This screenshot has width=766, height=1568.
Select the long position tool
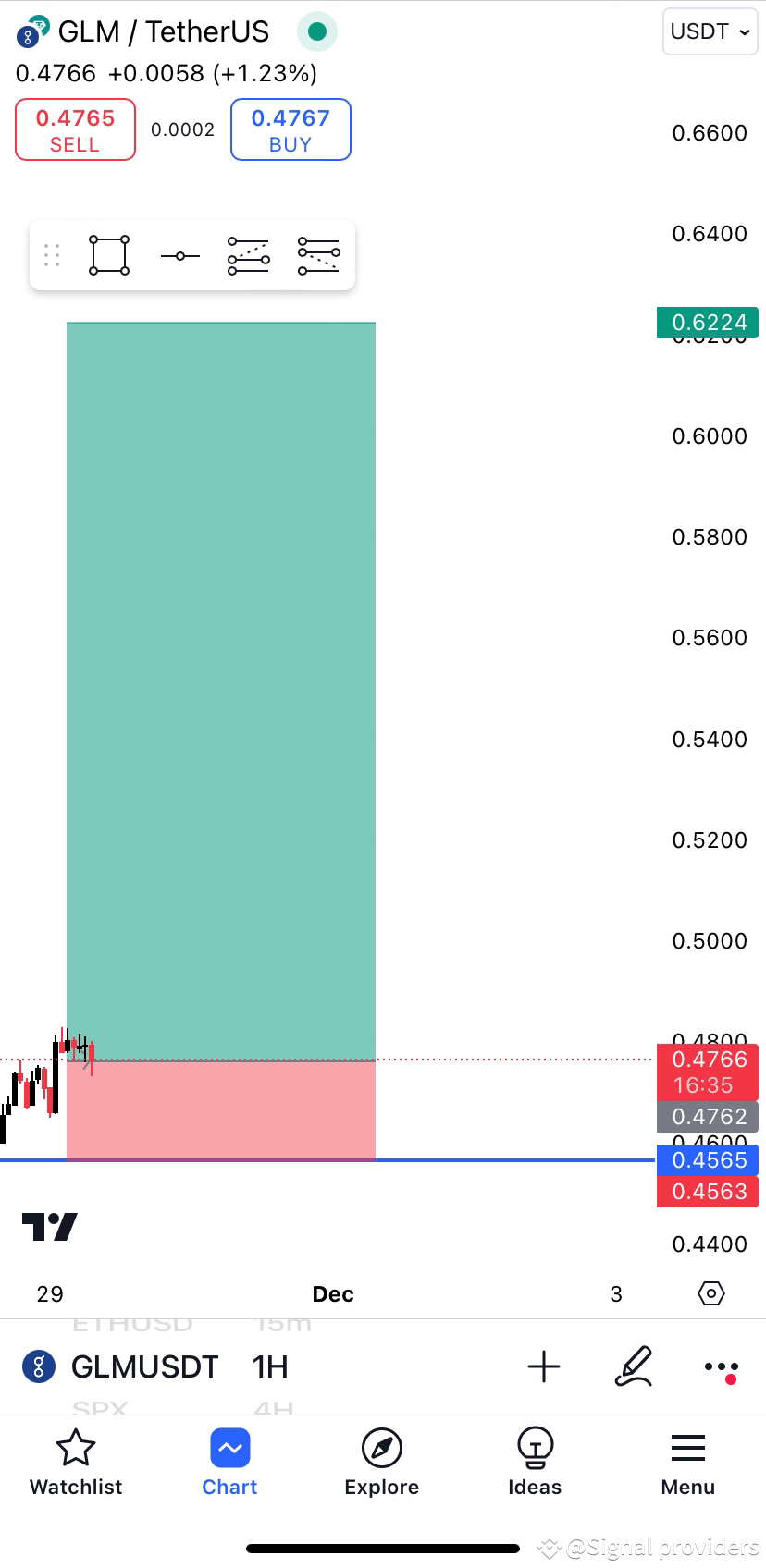(x=247, y=255)
